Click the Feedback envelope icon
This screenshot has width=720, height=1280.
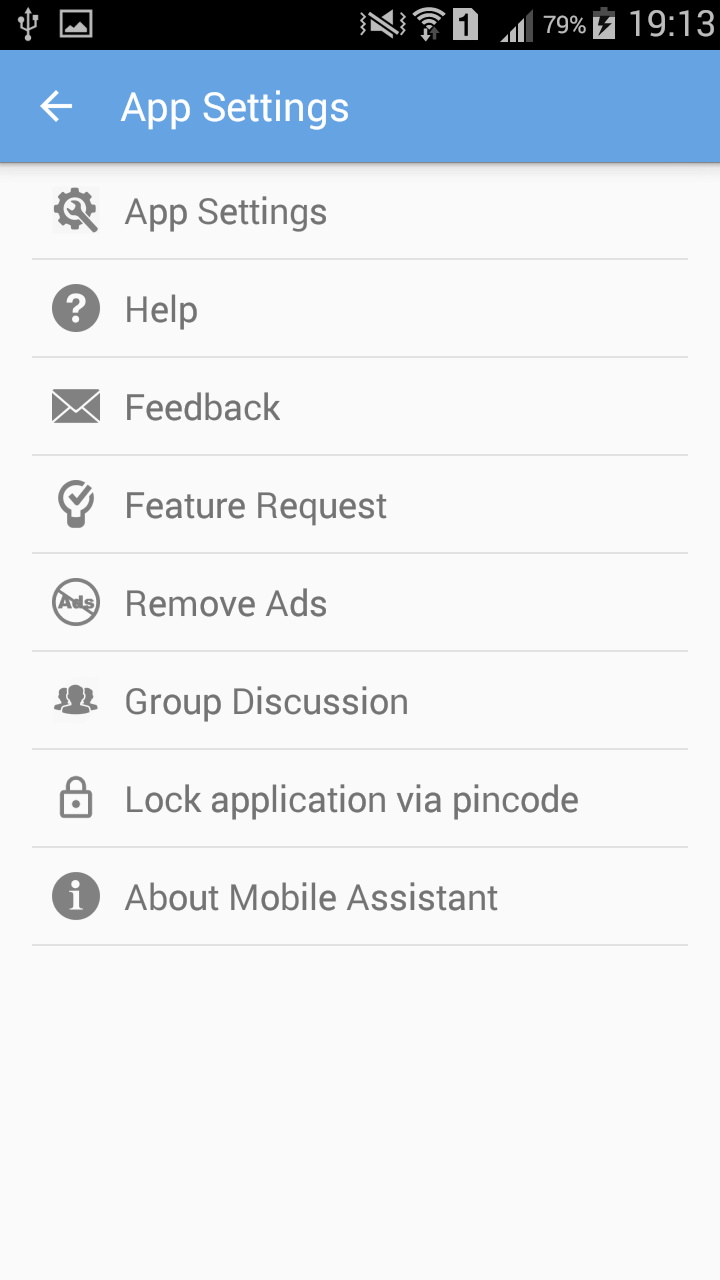(75, 406)
